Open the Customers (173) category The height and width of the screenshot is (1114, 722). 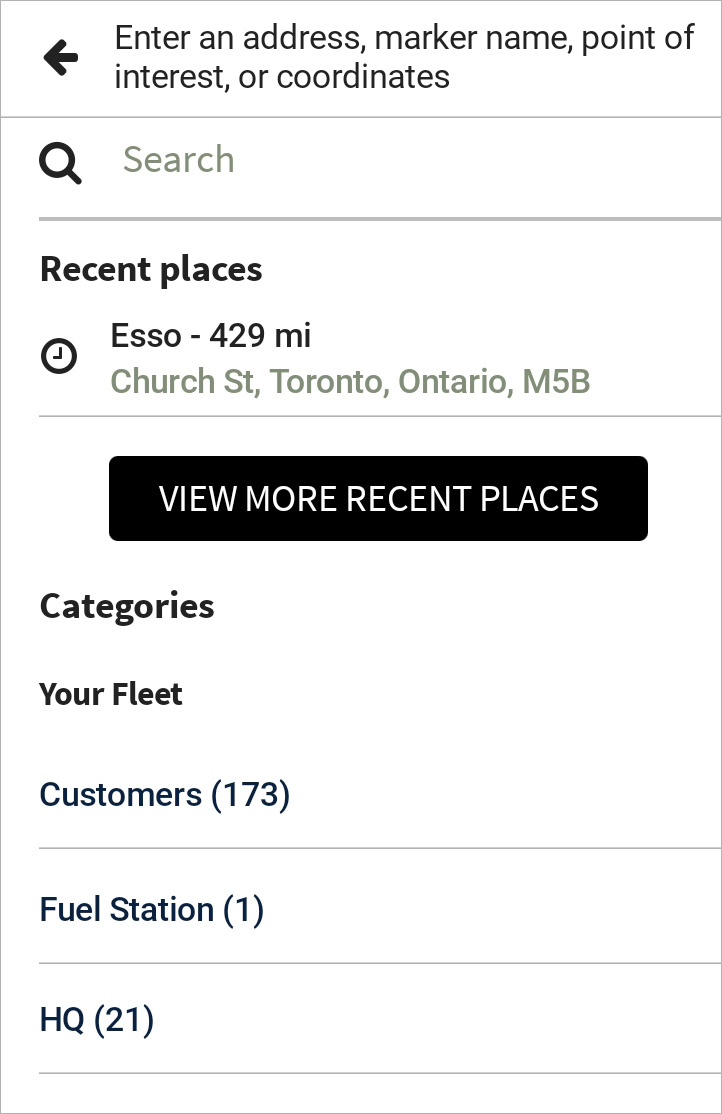point(165,794)
